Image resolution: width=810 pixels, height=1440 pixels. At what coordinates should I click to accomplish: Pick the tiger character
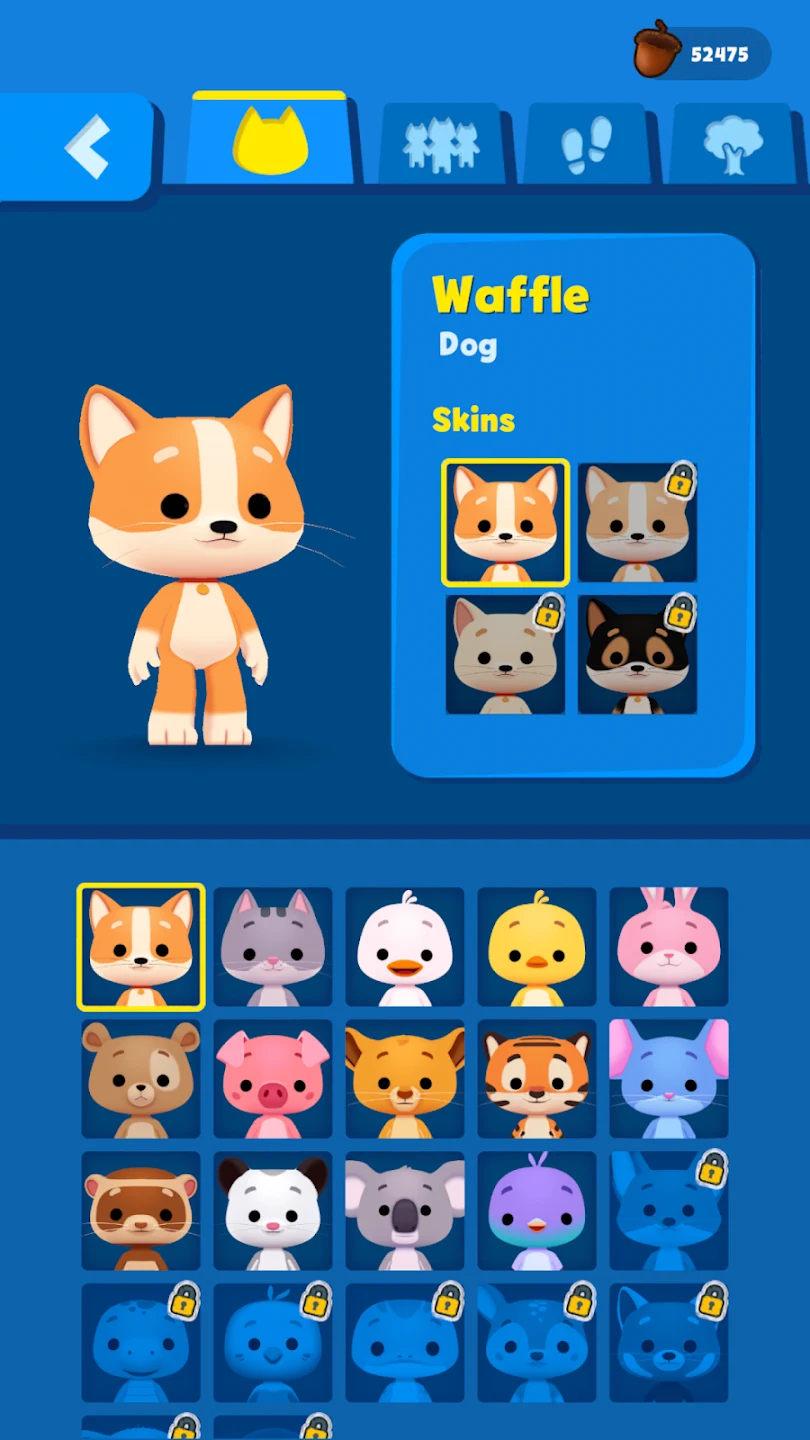point(537,1079)
